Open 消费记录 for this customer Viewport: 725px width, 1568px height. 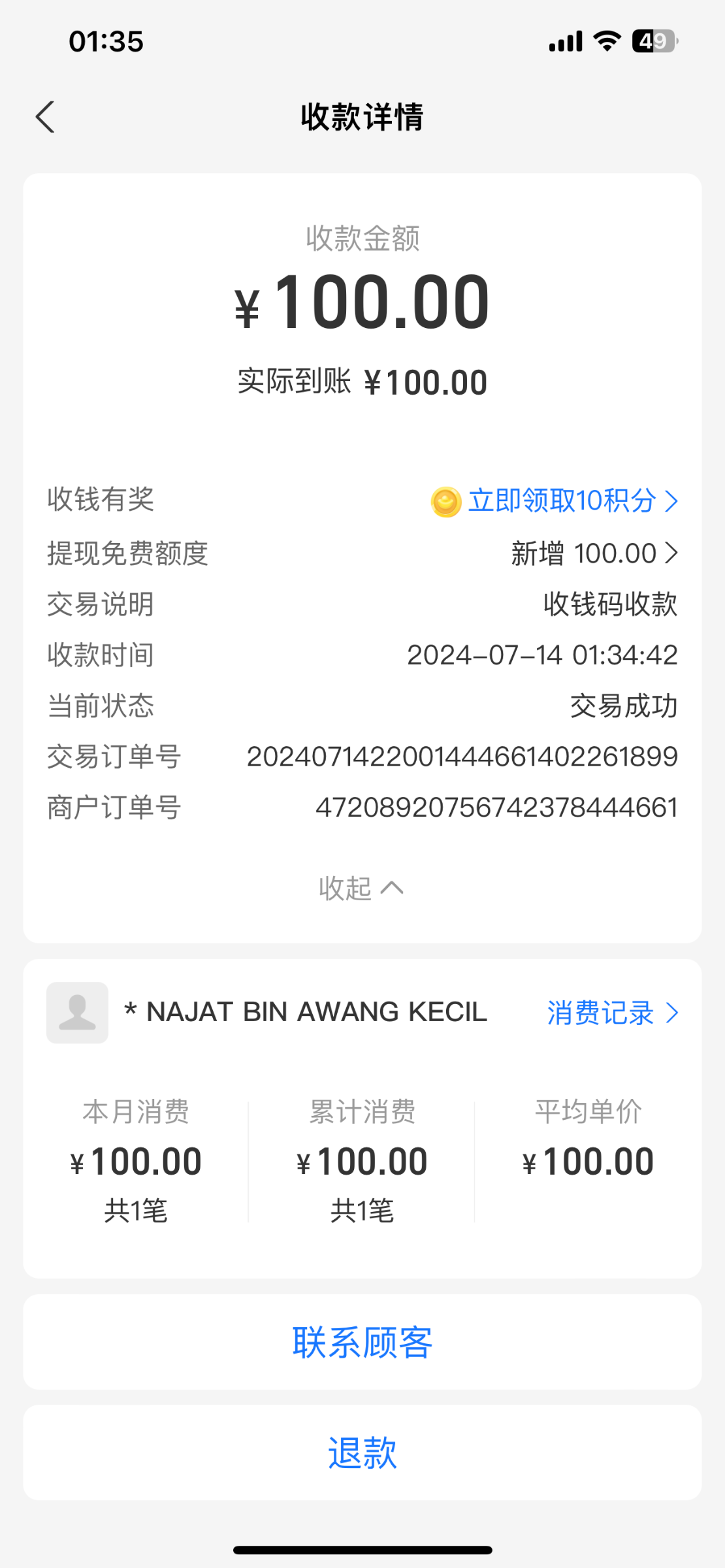(x=613, y=1013)
